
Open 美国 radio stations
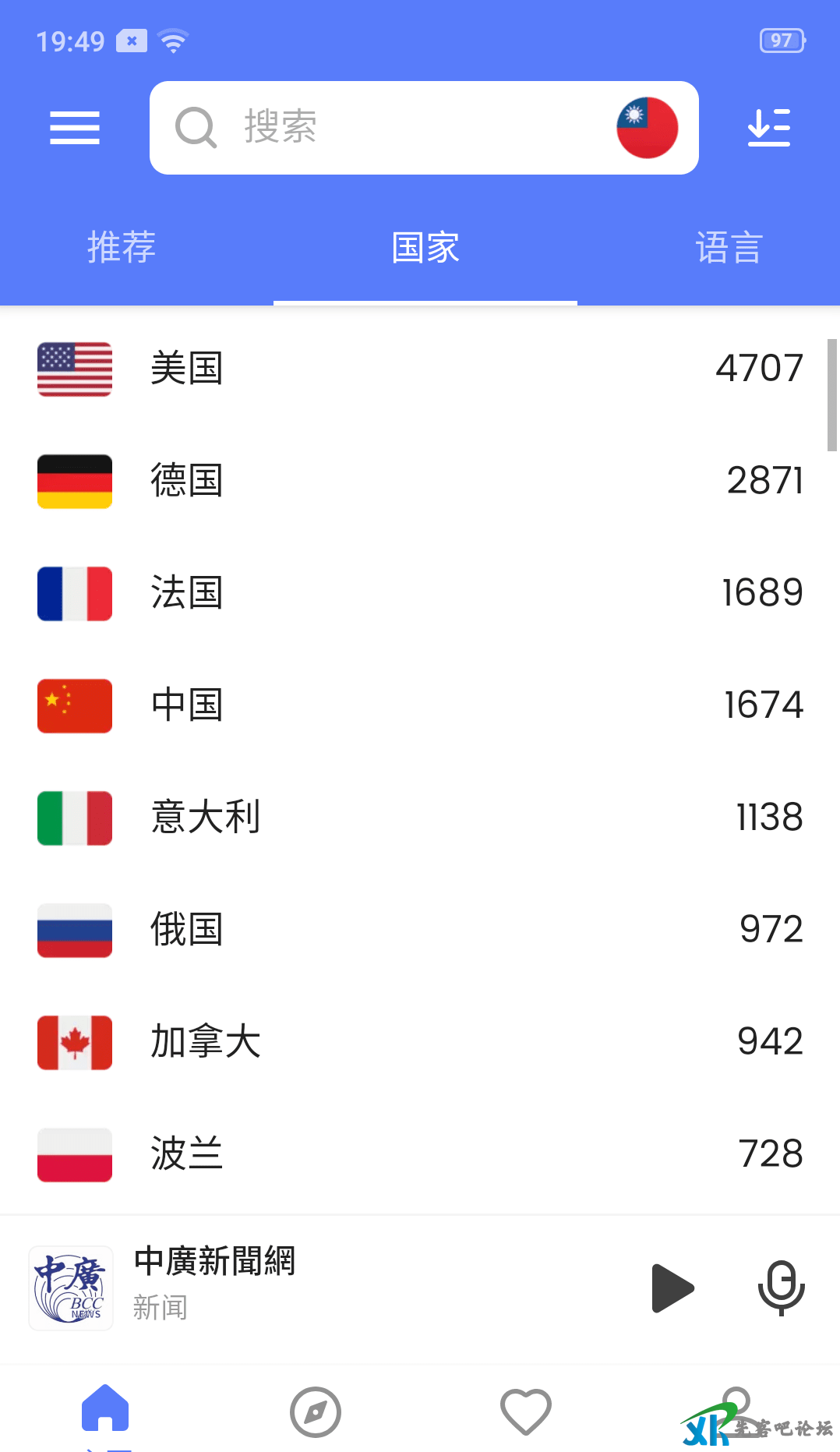(420, 369)
